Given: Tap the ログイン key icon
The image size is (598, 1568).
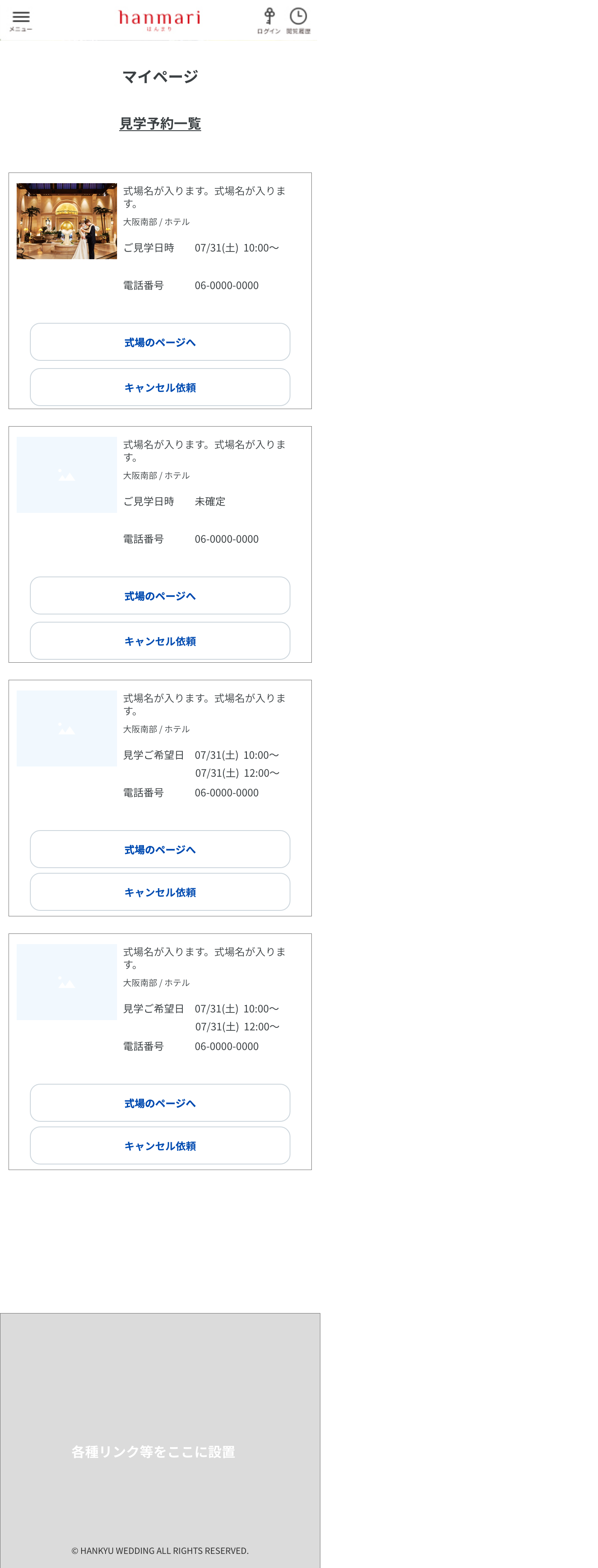Looking at the screenshot, I should 269,20.
